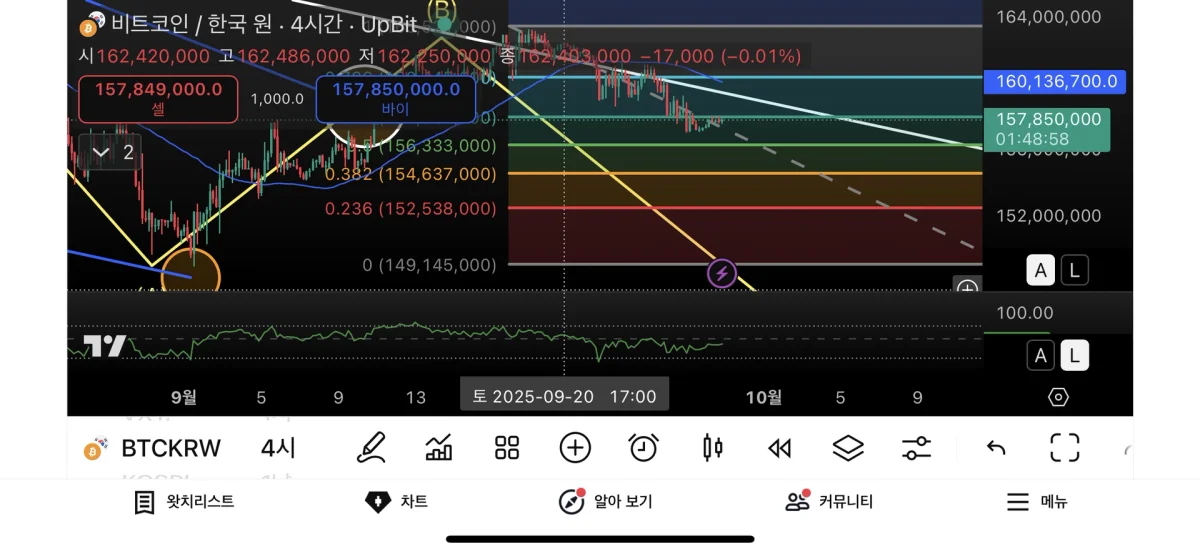The image size is (1200, 554).
Task: Open the object tree layers icon
Action: click(x=848, y=447)
